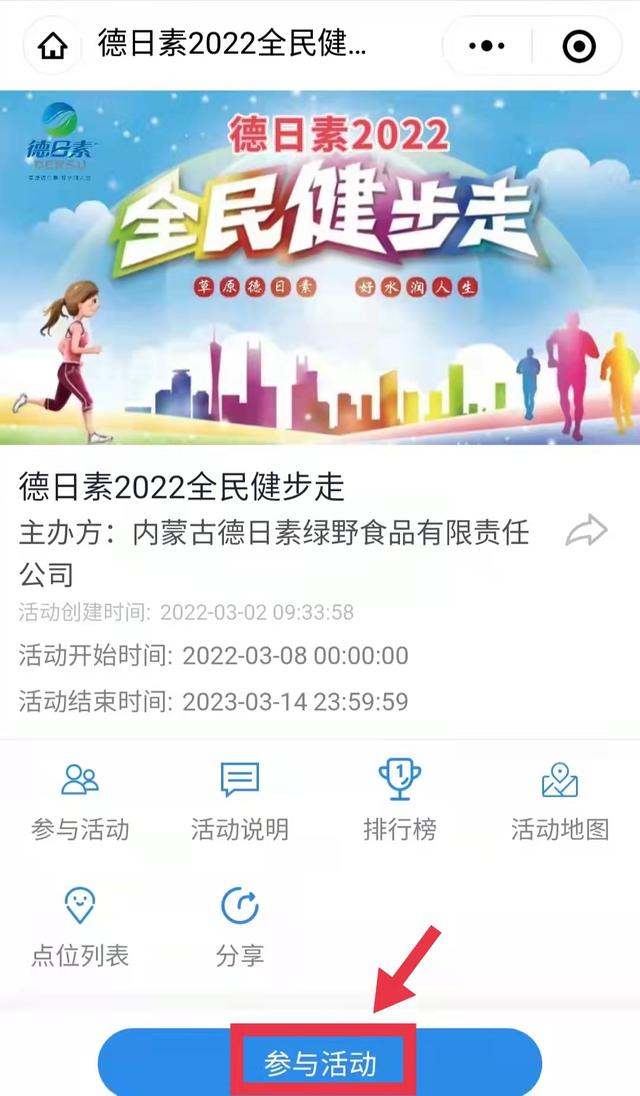
Task: Open the three-dot more options menu
Action: point(487,46)
